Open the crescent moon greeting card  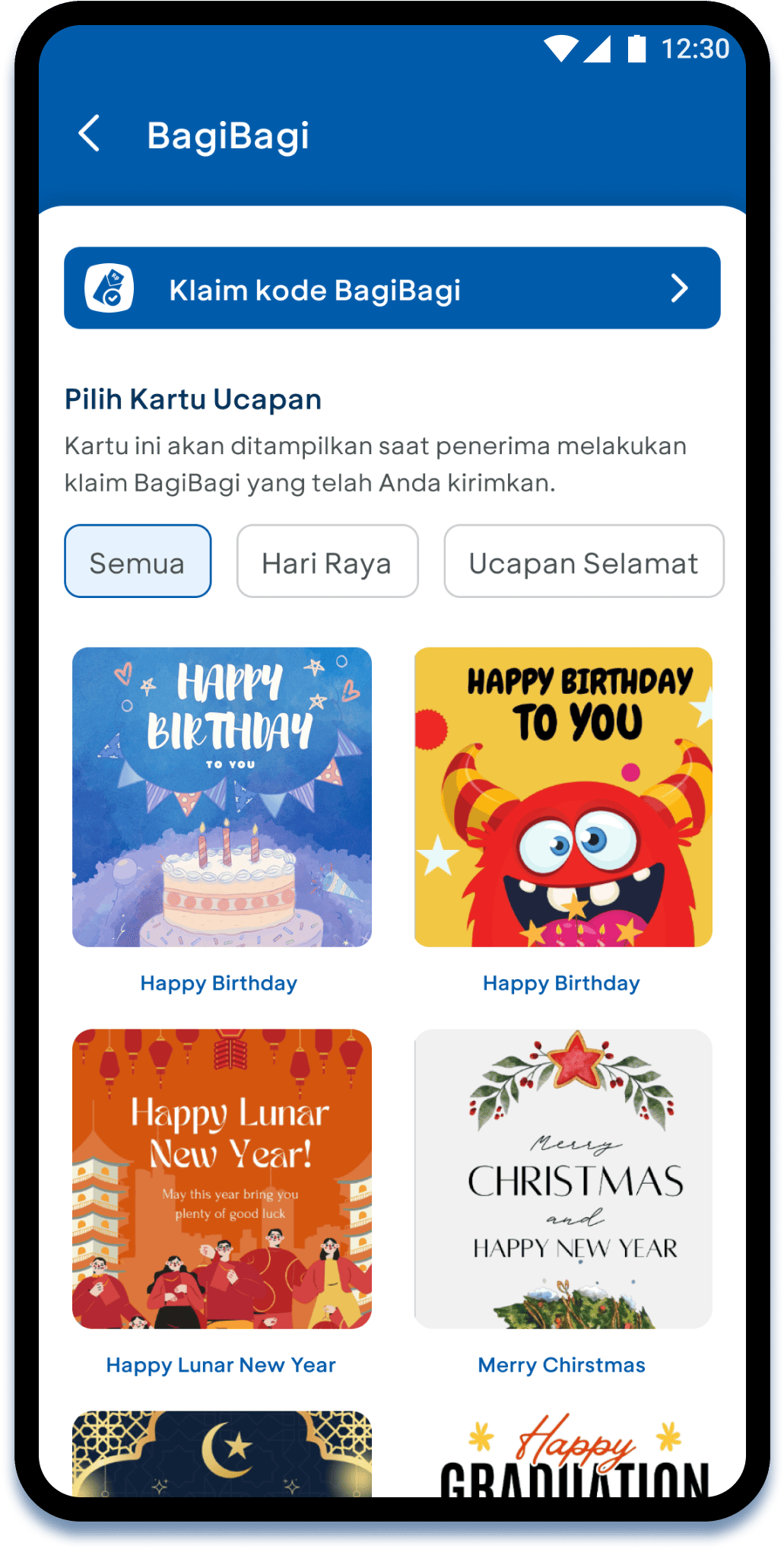pos(222,1452)
